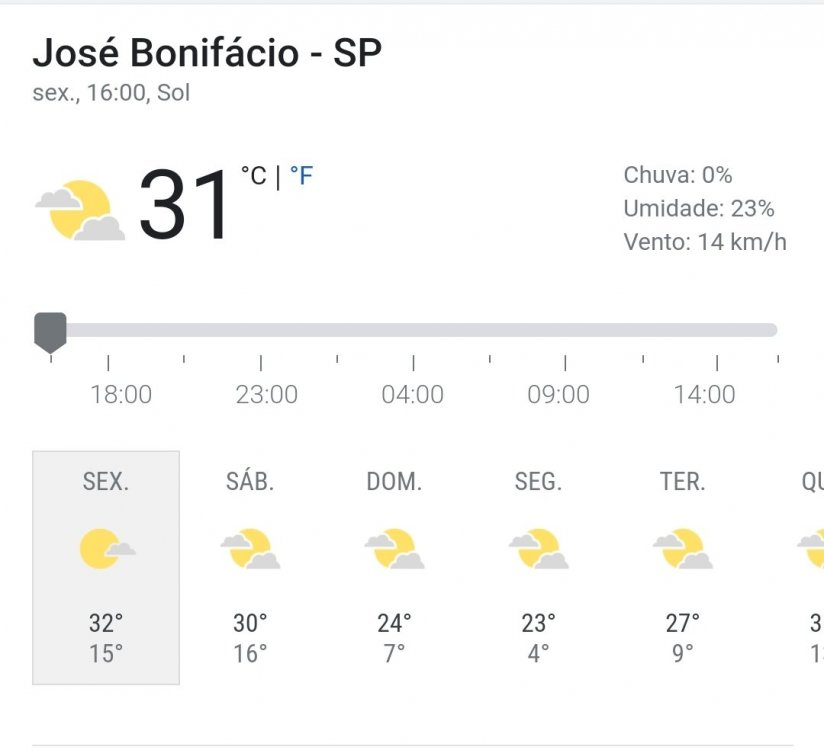View the SEG. day forecast
Image resolution: width=824 pixels, height=750 pixels.
coord(538,567)
